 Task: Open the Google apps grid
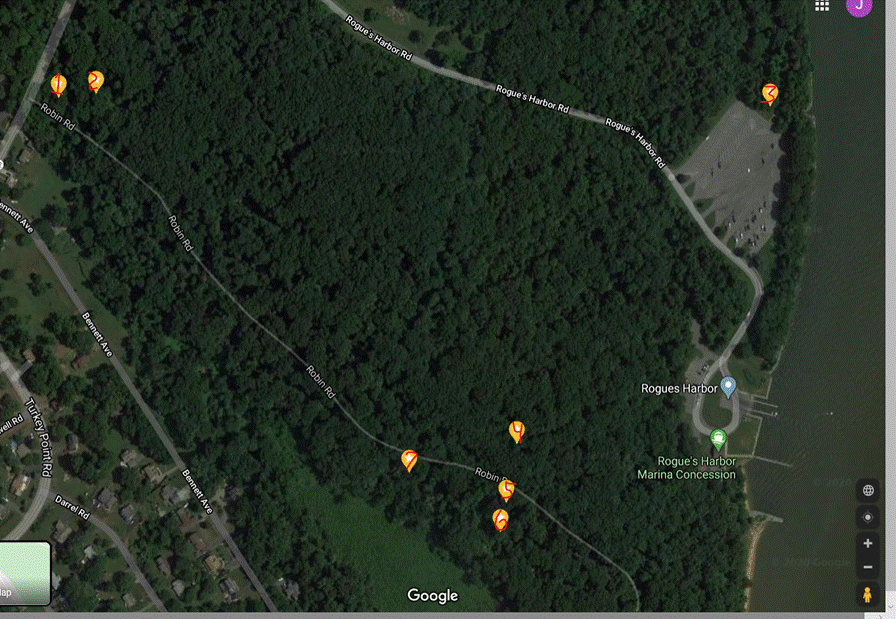tap(822, 5)
